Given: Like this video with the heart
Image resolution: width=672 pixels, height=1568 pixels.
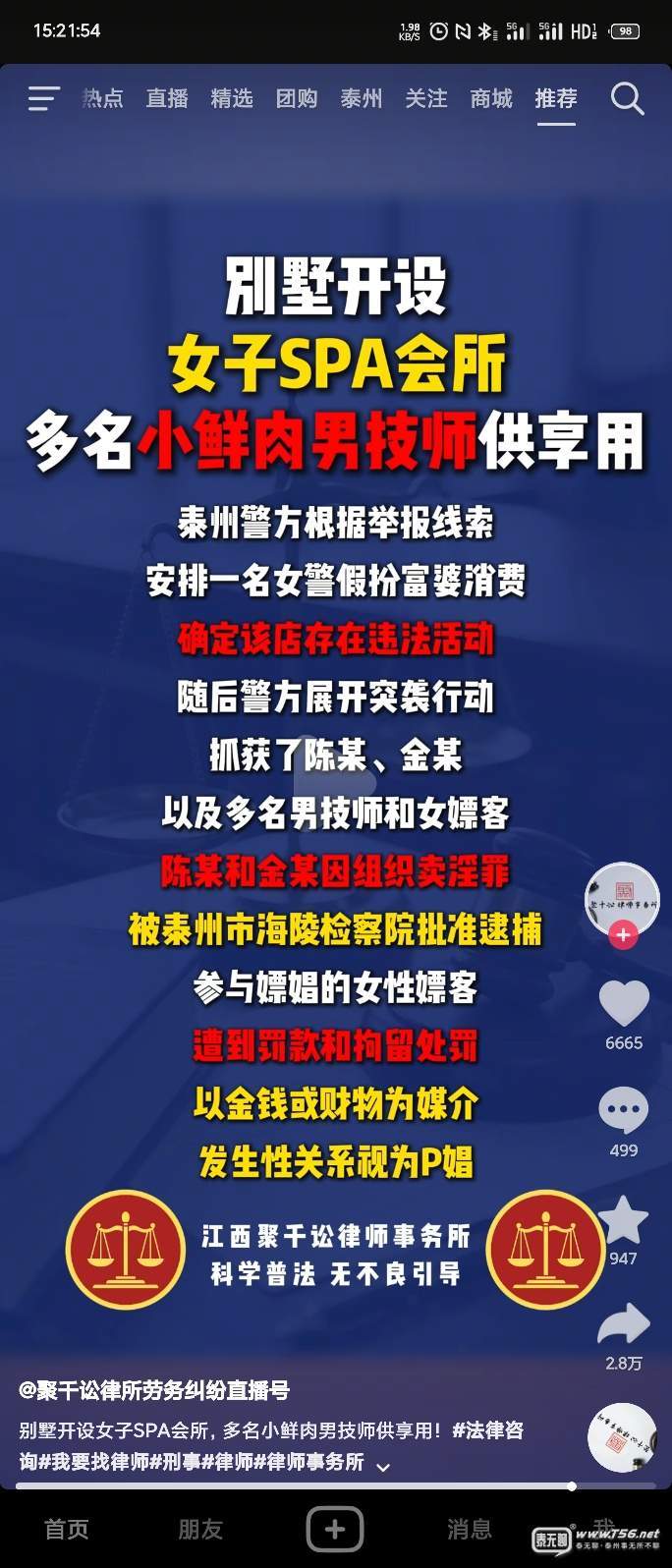Looking at the screenshot, I should [624, 1005].
